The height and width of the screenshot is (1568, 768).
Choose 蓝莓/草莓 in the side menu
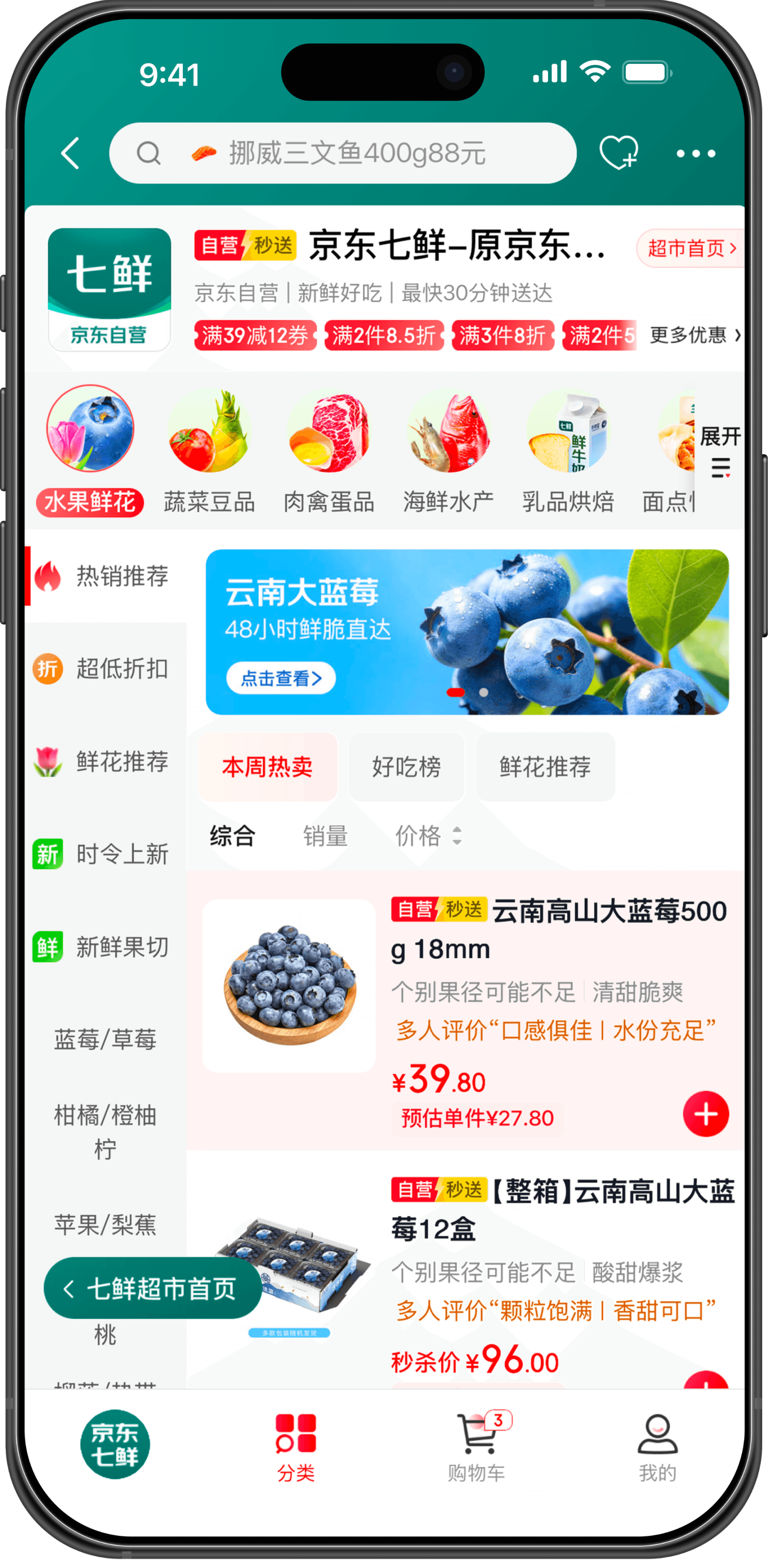point(105,1039)
